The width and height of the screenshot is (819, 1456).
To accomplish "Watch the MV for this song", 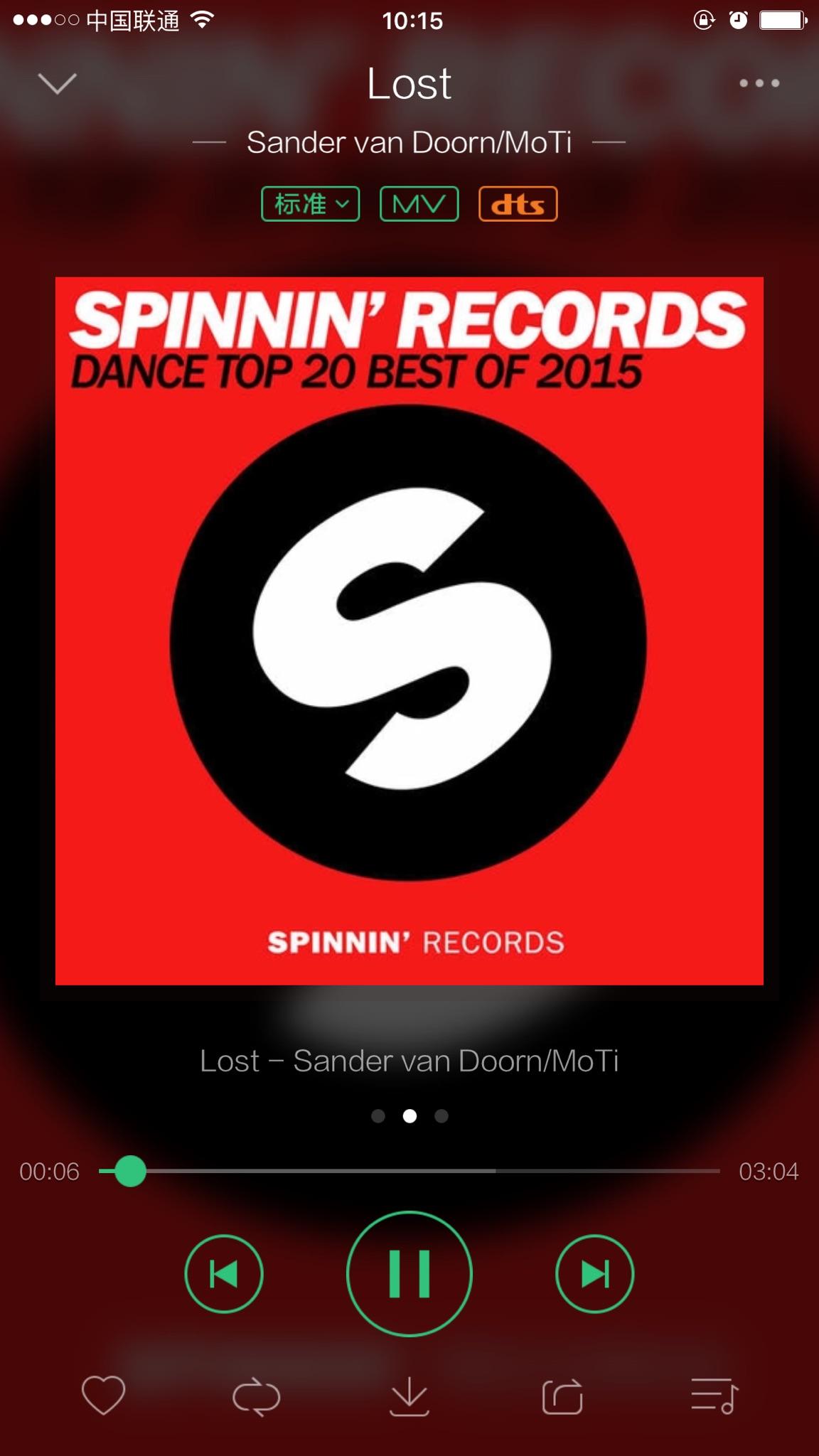I will (x=419, y=204).
